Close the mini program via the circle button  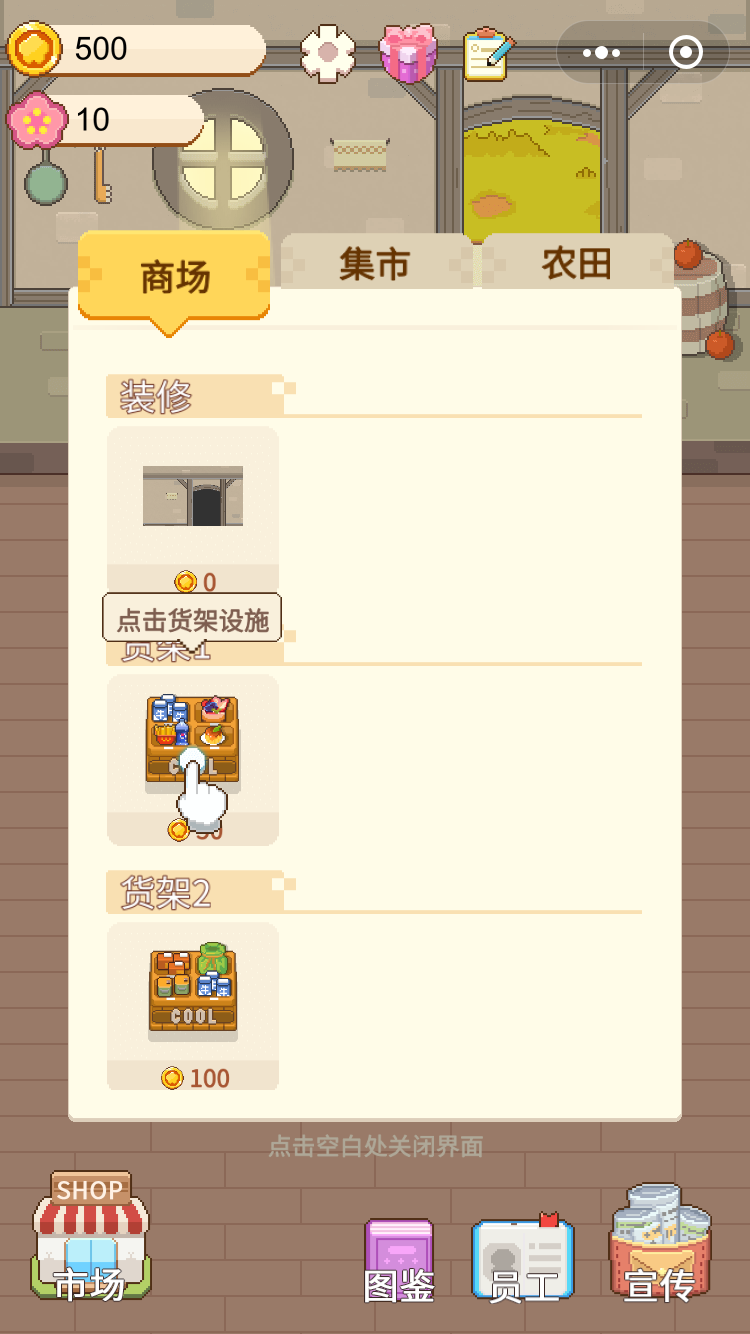click(x=686, y=52)
